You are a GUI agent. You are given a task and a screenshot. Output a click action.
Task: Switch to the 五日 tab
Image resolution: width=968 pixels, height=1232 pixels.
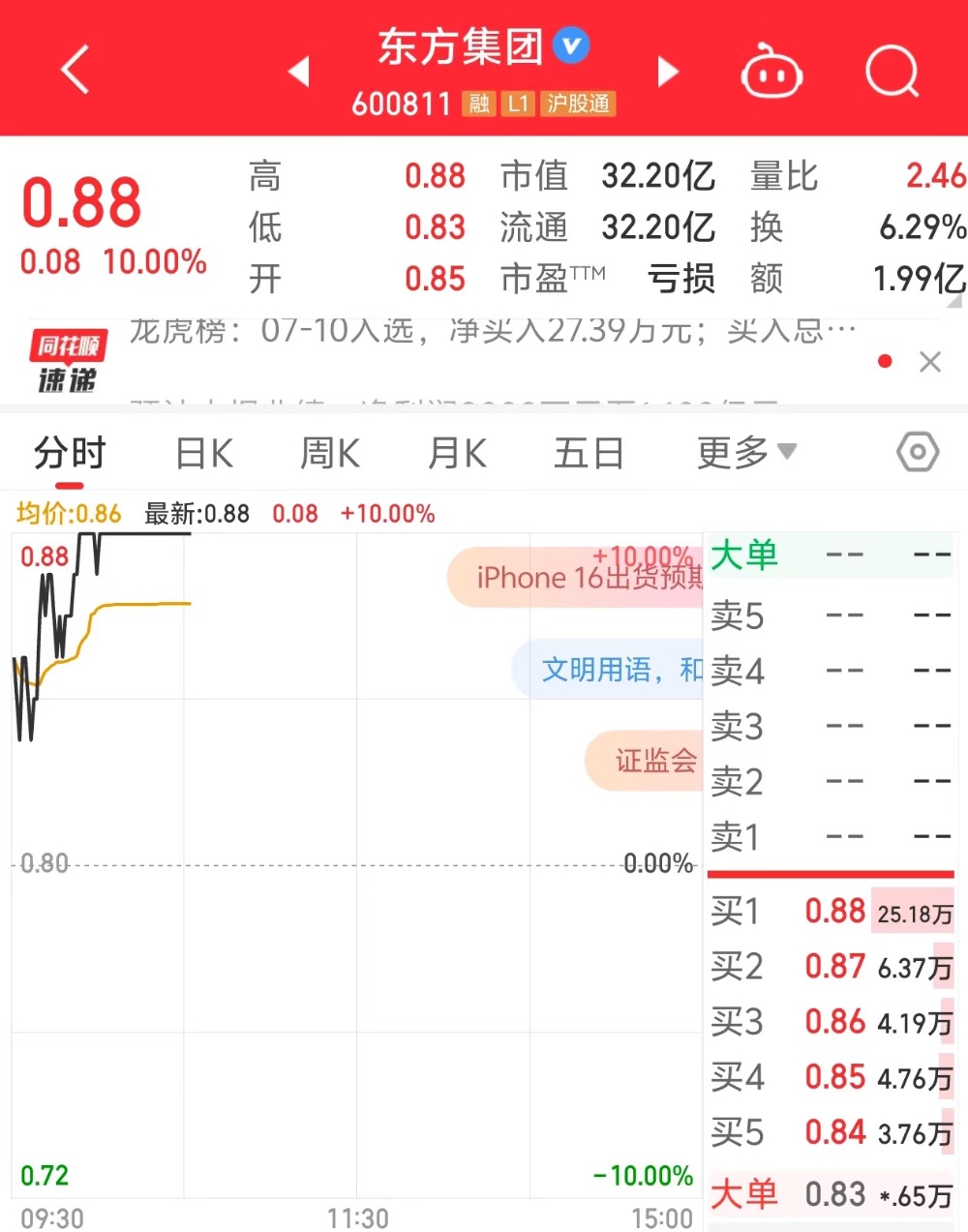click(x=588, y=453)
